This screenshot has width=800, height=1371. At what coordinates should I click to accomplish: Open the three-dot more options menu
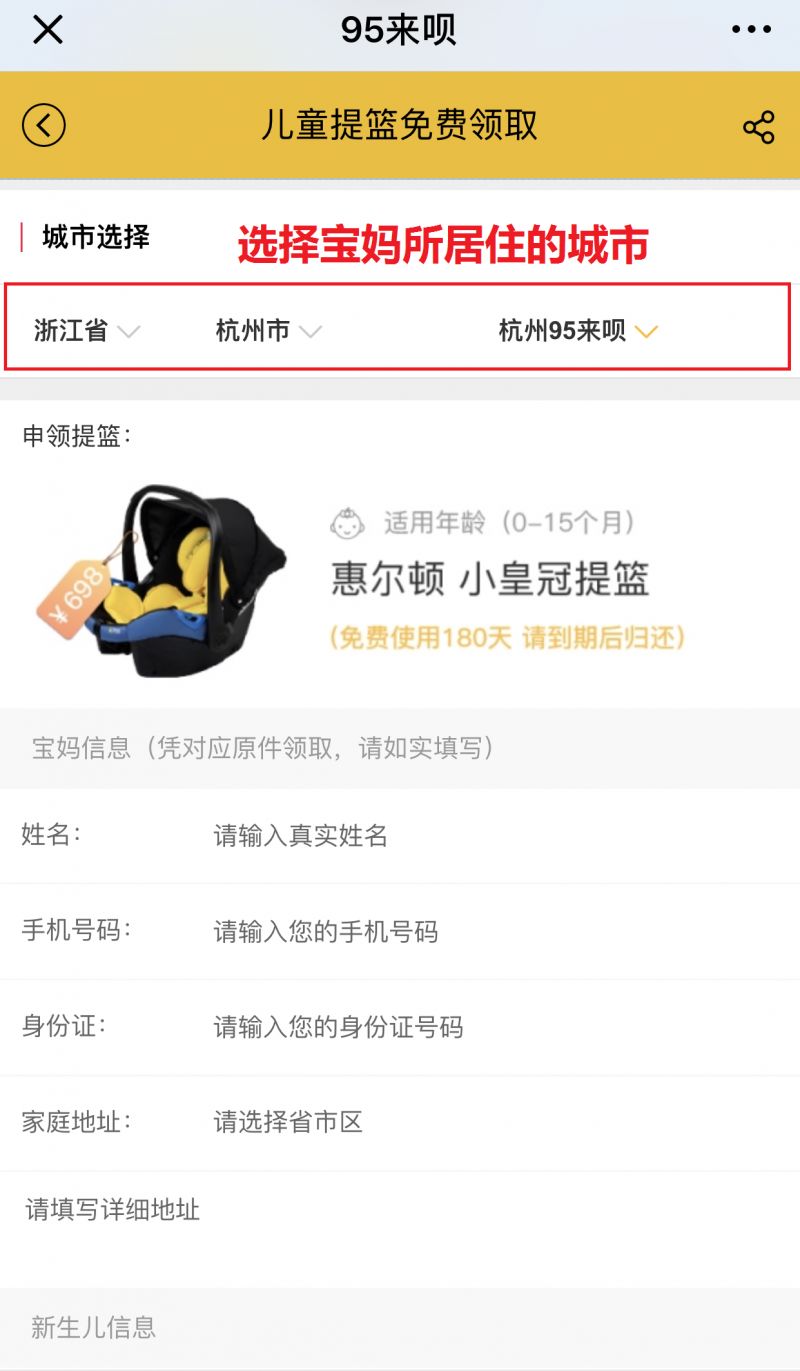(x=751, y=29)
